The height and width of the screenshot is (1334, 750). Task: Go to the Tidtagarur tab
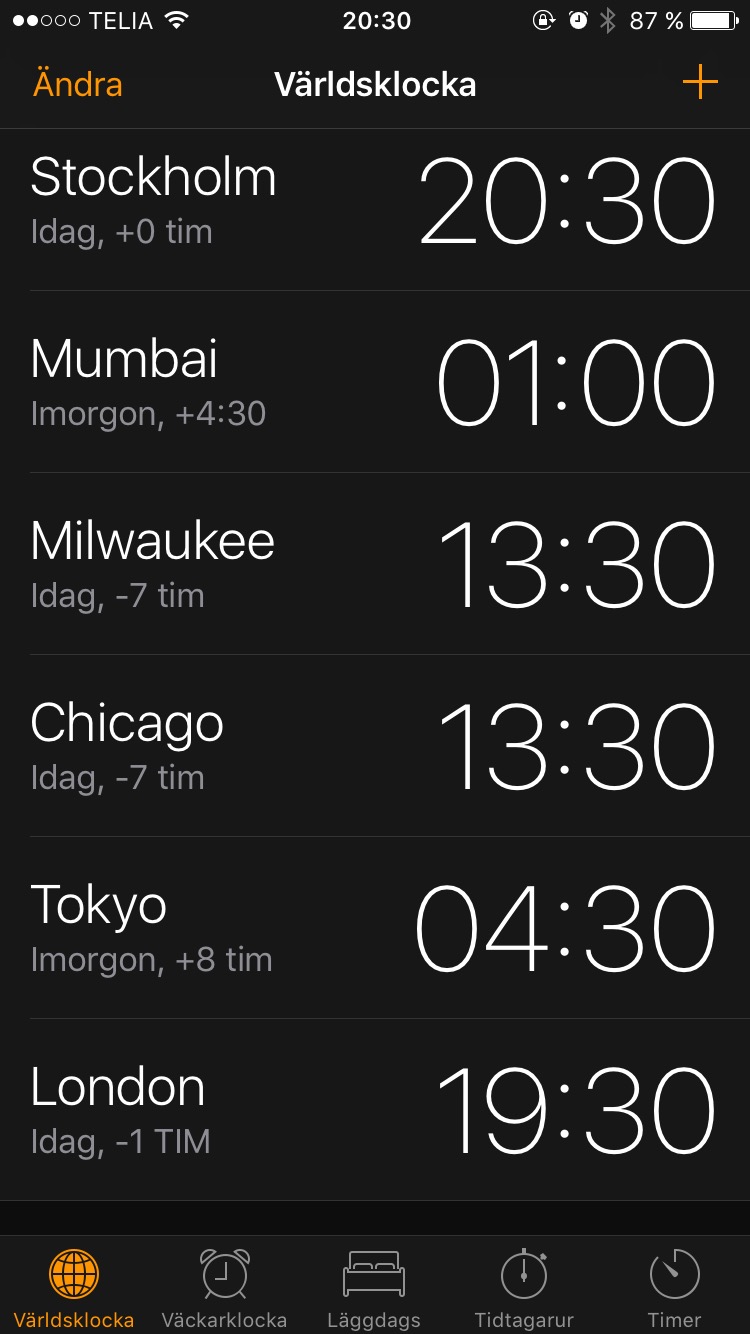[x=524, y=1288]
